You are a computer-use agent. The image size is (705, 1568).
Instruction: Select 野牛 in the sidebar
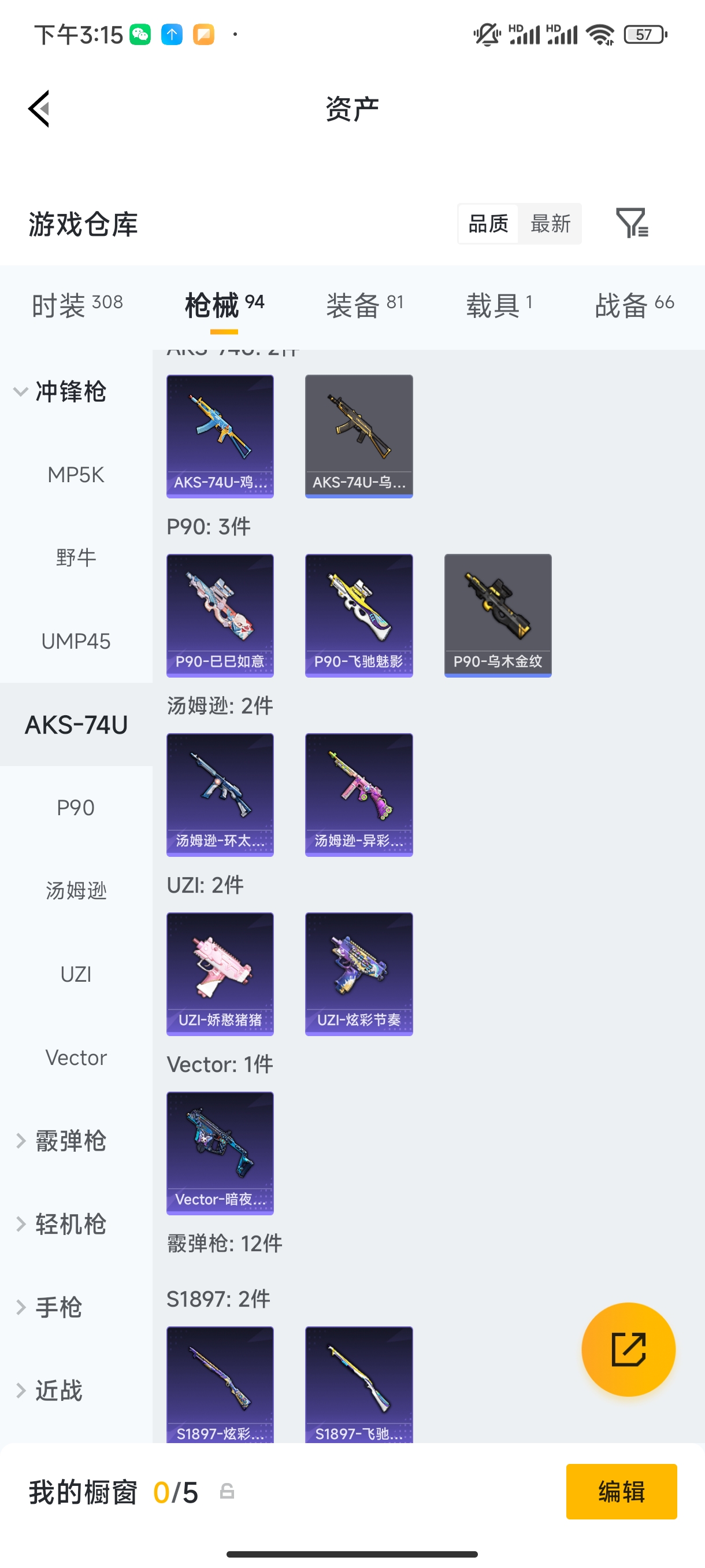pos(76,557)
